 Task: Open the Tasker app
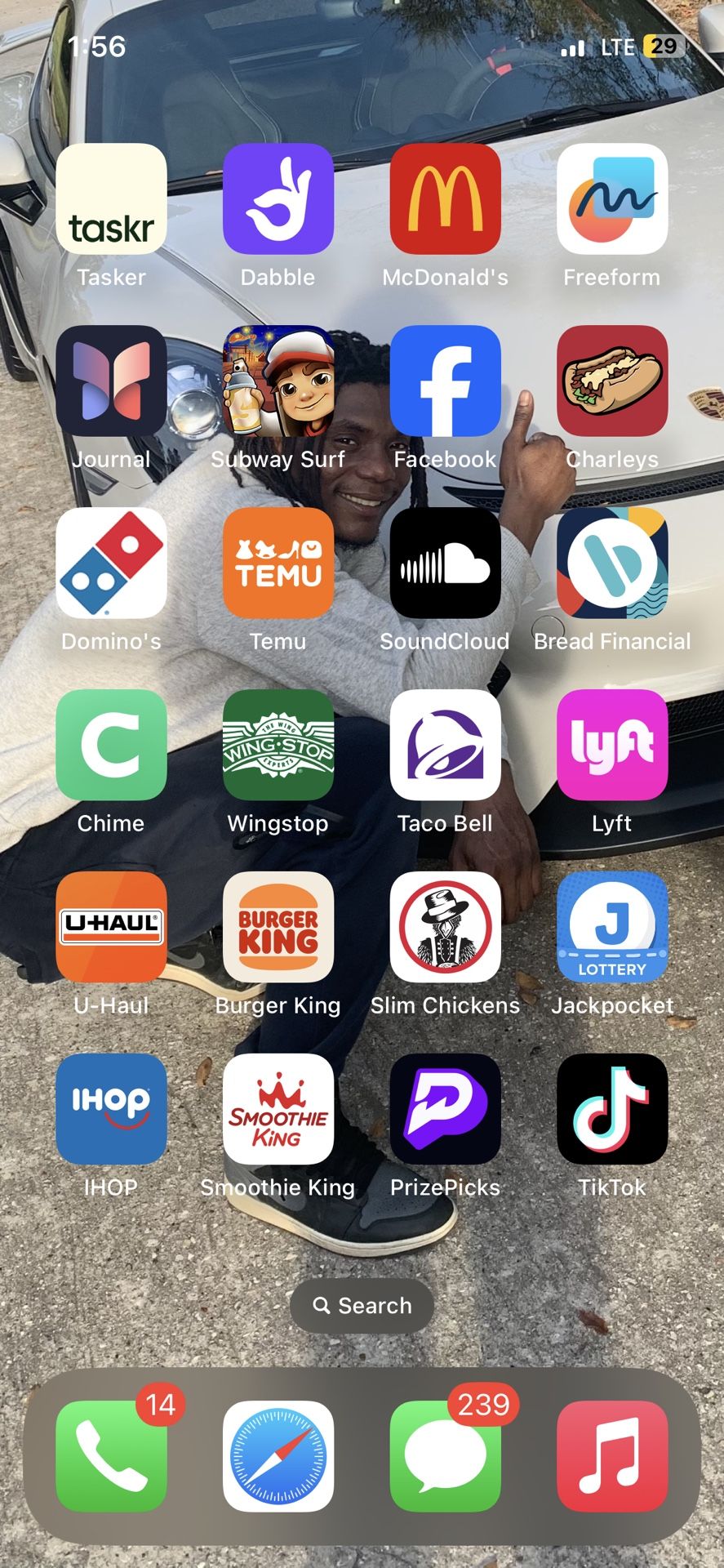[111, 198]
